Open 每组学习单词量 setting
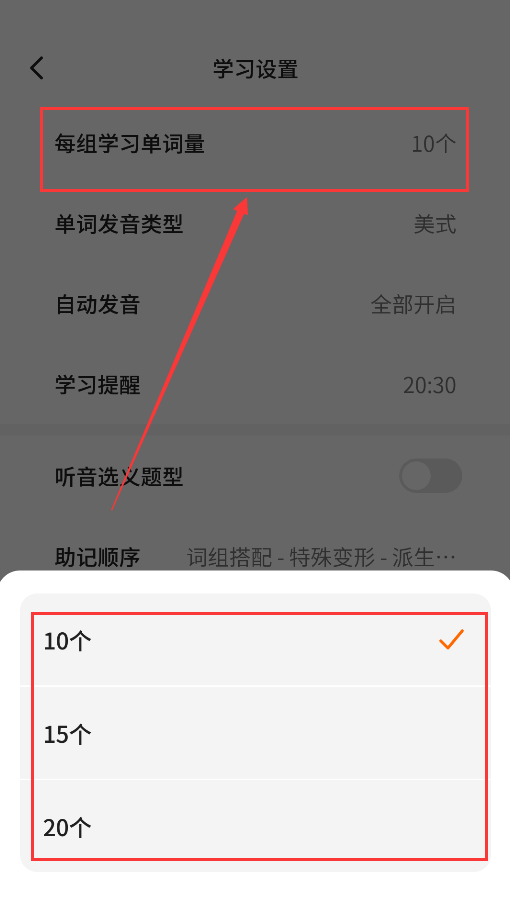Image resolution: width=510 pixels, height=917 pixels. [255, 144]
